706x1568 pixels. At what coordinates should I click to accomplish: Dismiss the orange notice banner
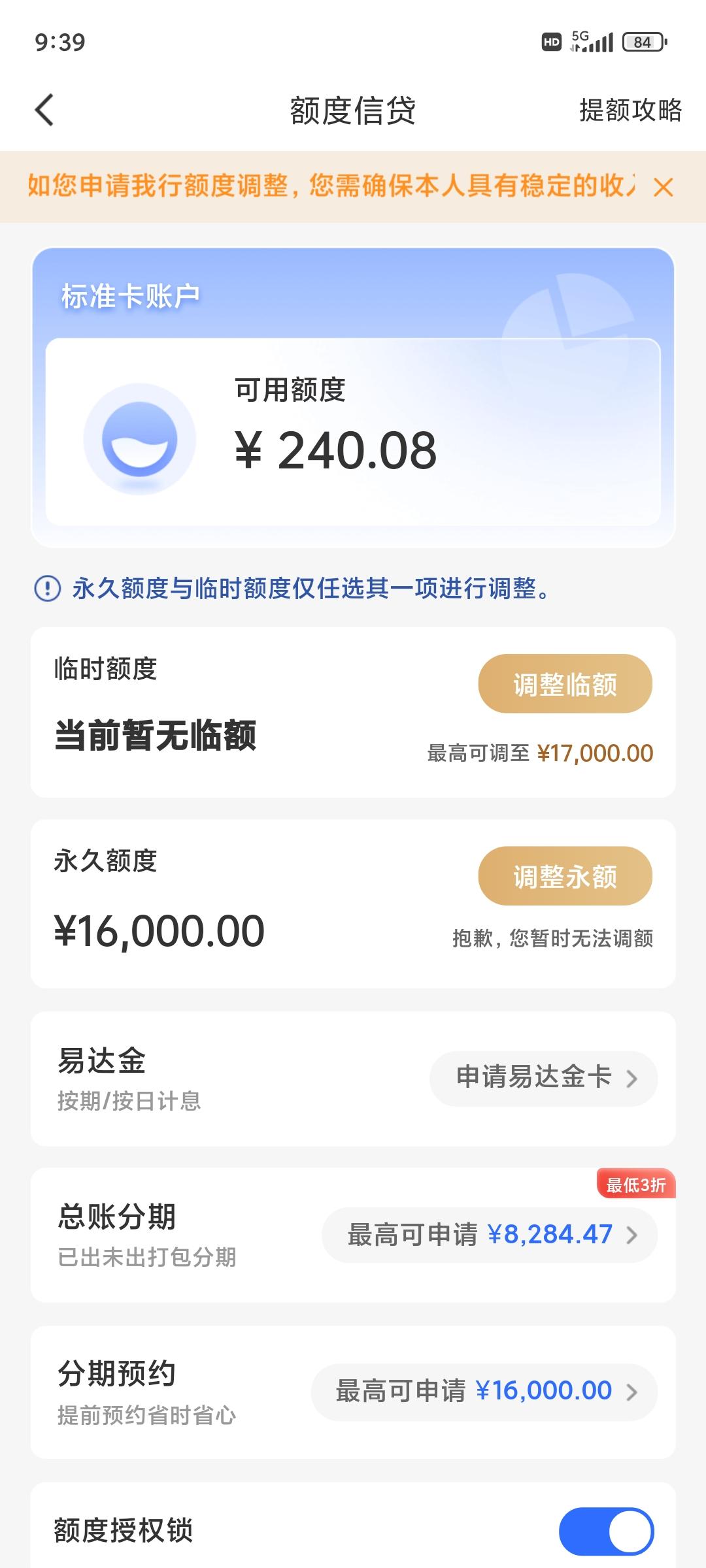663,188
